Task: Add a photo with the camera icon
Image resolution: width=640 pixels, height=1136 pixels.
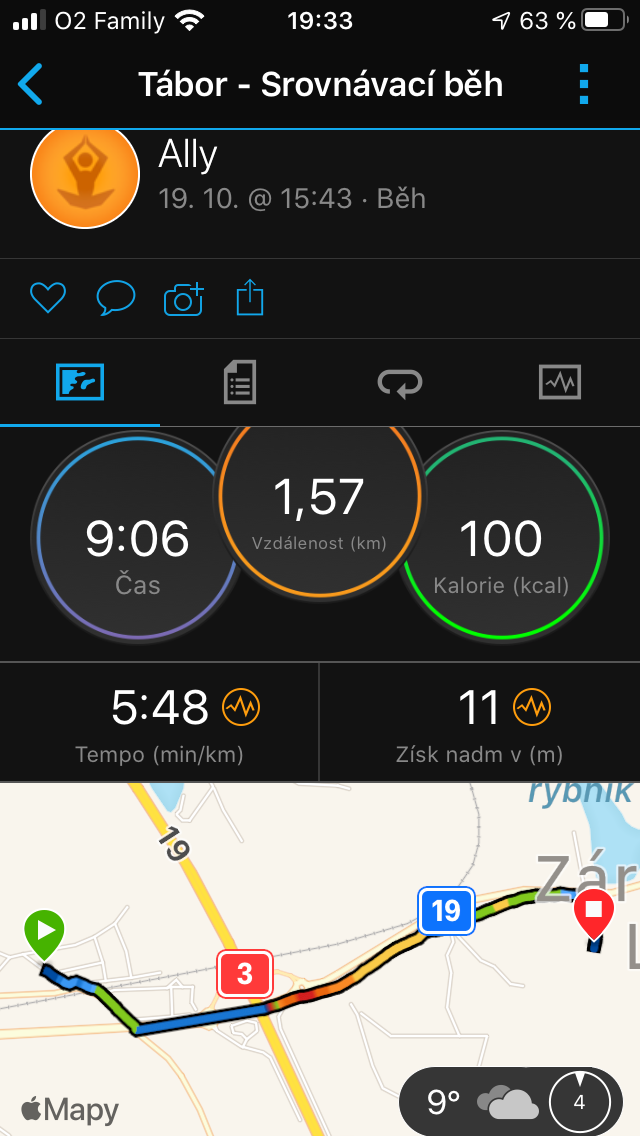Action: pos(184,298)
